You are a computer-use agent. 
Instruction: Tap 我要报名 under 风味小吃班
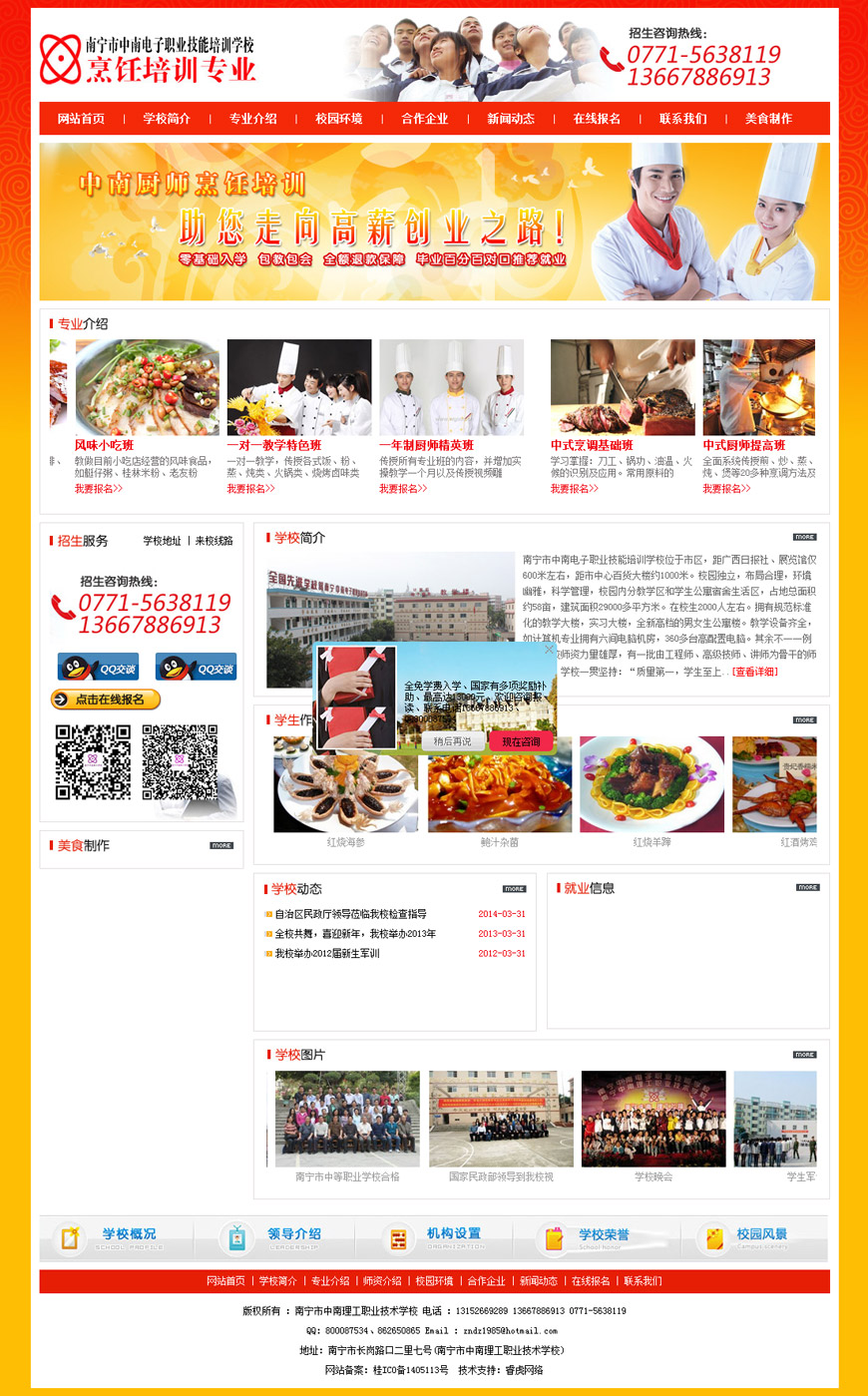click(98, 489)
